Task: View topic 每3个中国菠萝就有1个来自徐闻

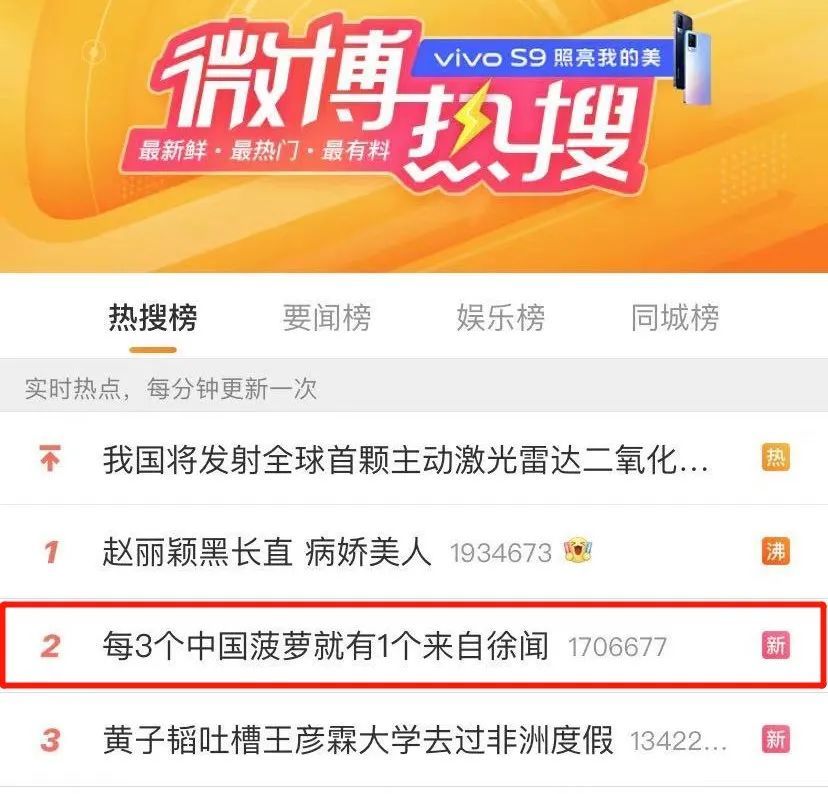Action: (326, 646)
